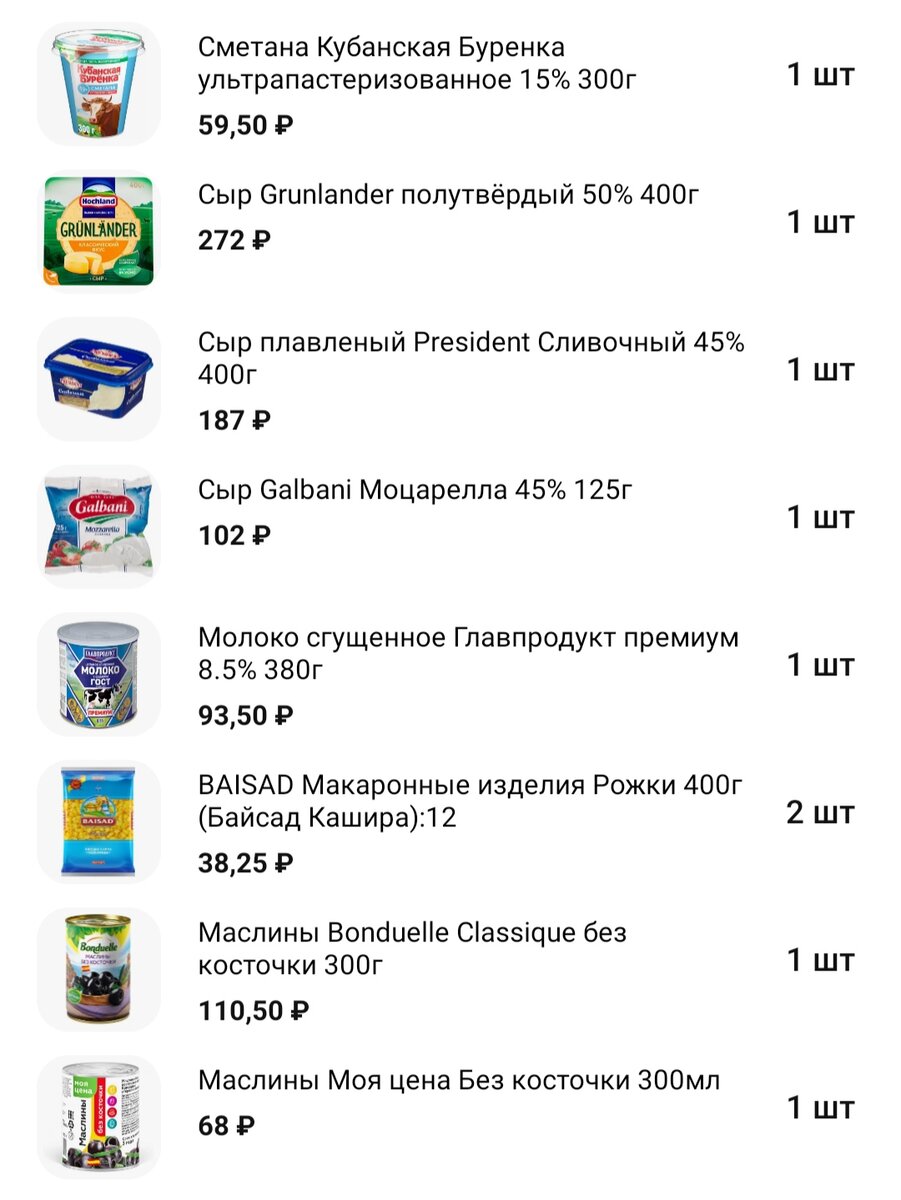Screen dimensions: 901x1200
Task: Open the Маслины Моя цена item
Action: pyautogui.click(x=458, y=1081)
